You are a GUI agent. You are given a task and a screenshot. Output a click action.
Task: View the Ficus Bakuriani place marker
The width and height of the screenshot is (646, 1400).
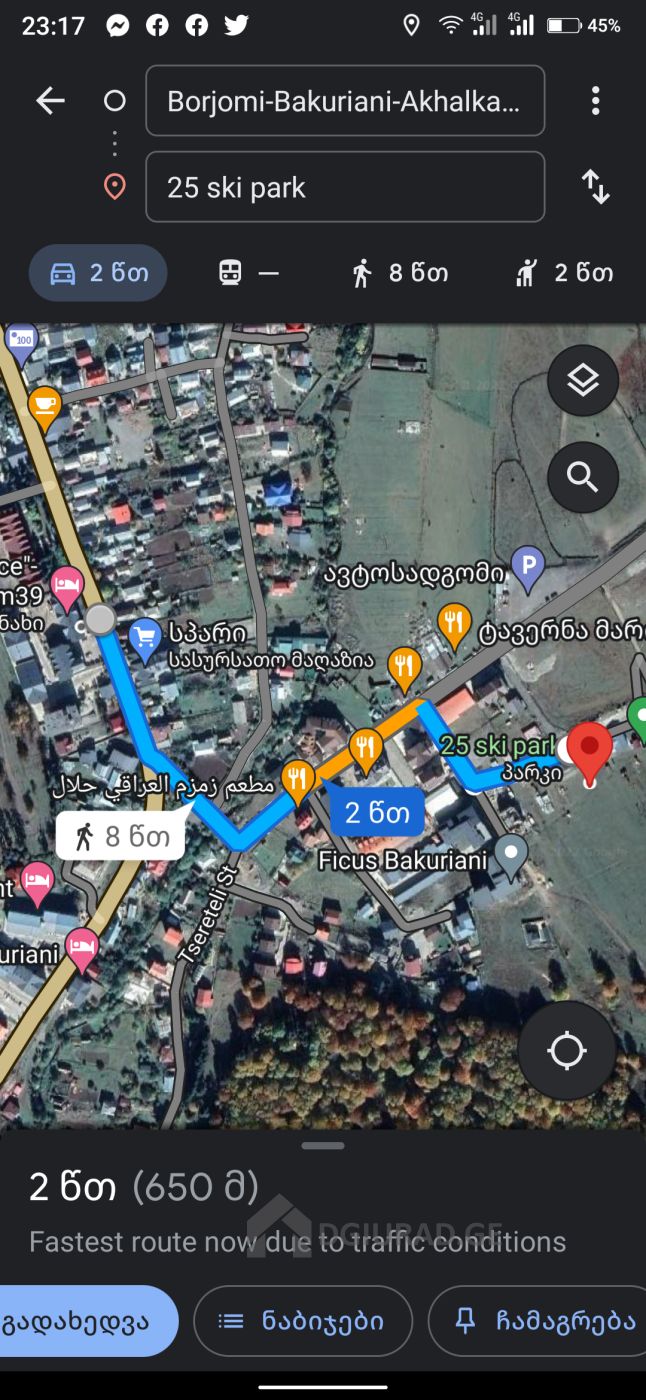pos(512,853)
